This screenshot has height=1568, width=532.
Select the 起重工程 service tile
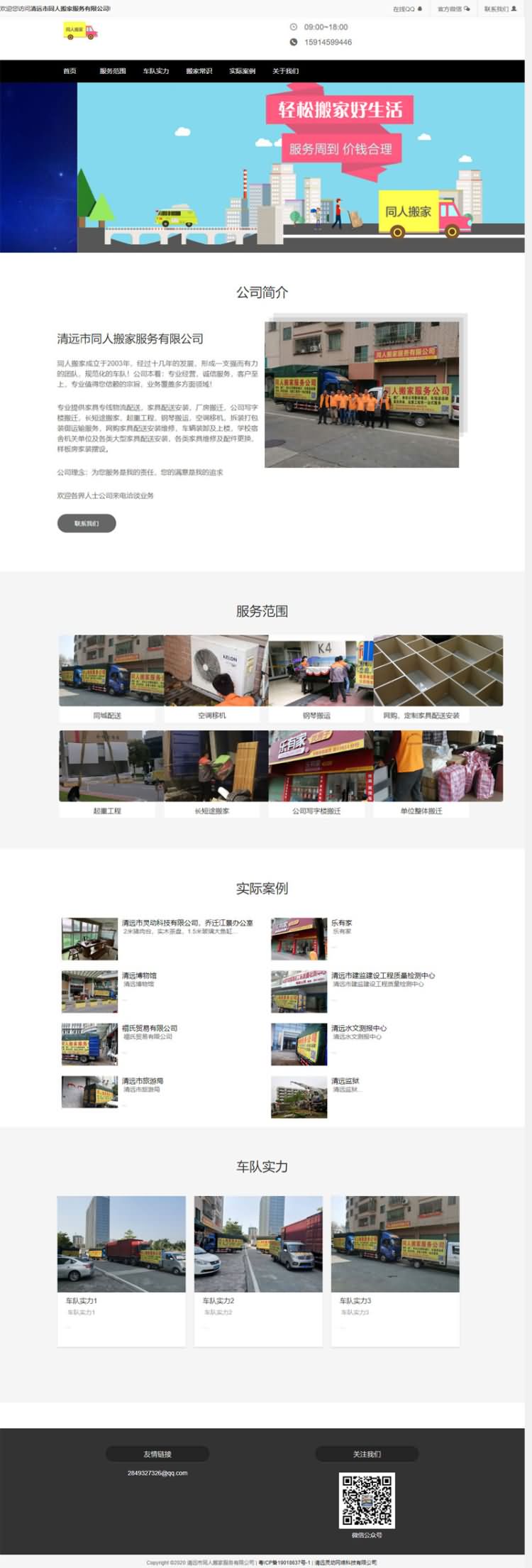[108, 772]
